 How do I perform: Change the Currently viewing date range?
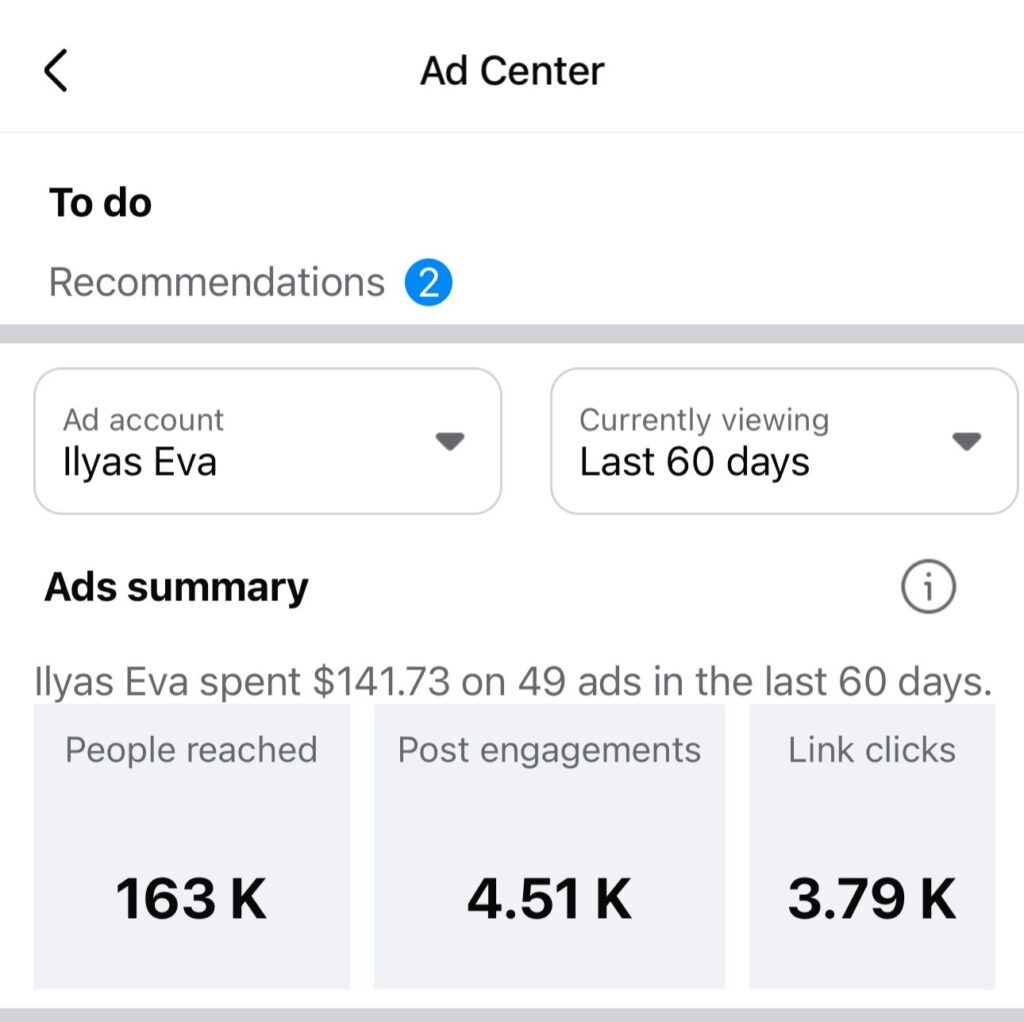[x=784, y=441]
